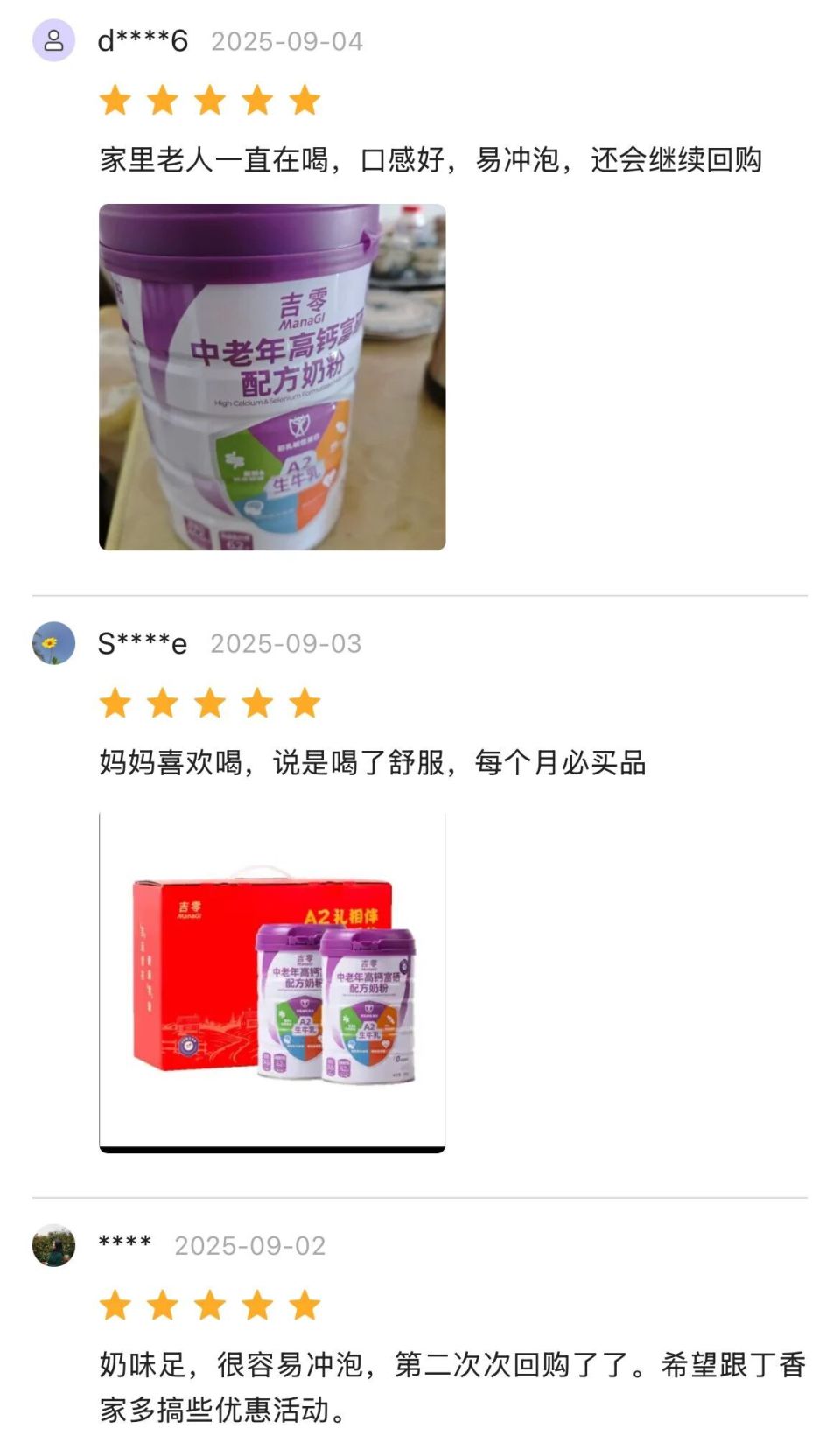This screenshot has width=840, height=1450.
Task: Click the fourth star in d****6's rating
Action: (x=256, y=100)
